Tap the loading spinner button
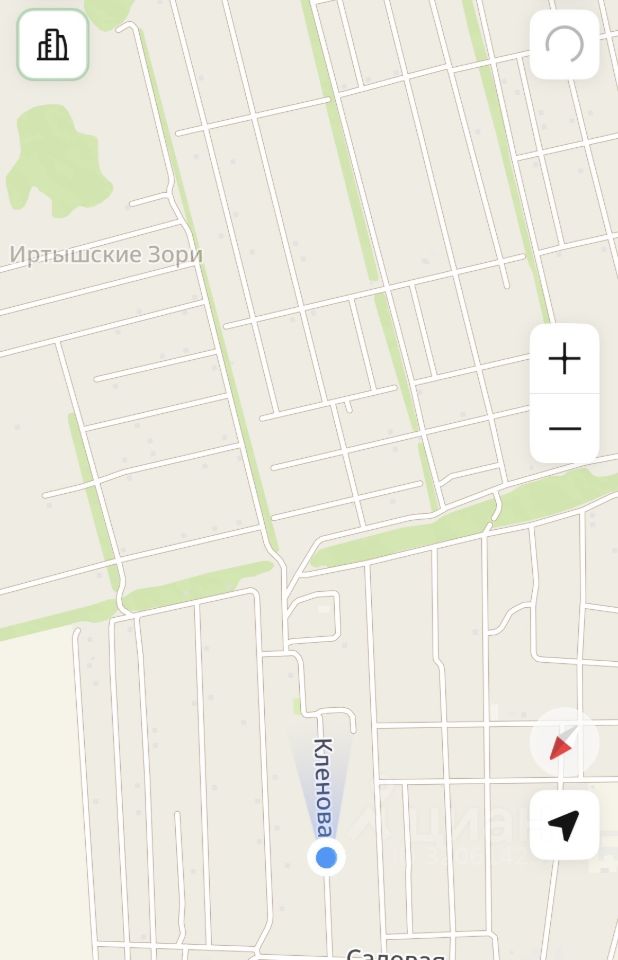The height and width of the screenshot is (960, 618). tap(564, 45)
